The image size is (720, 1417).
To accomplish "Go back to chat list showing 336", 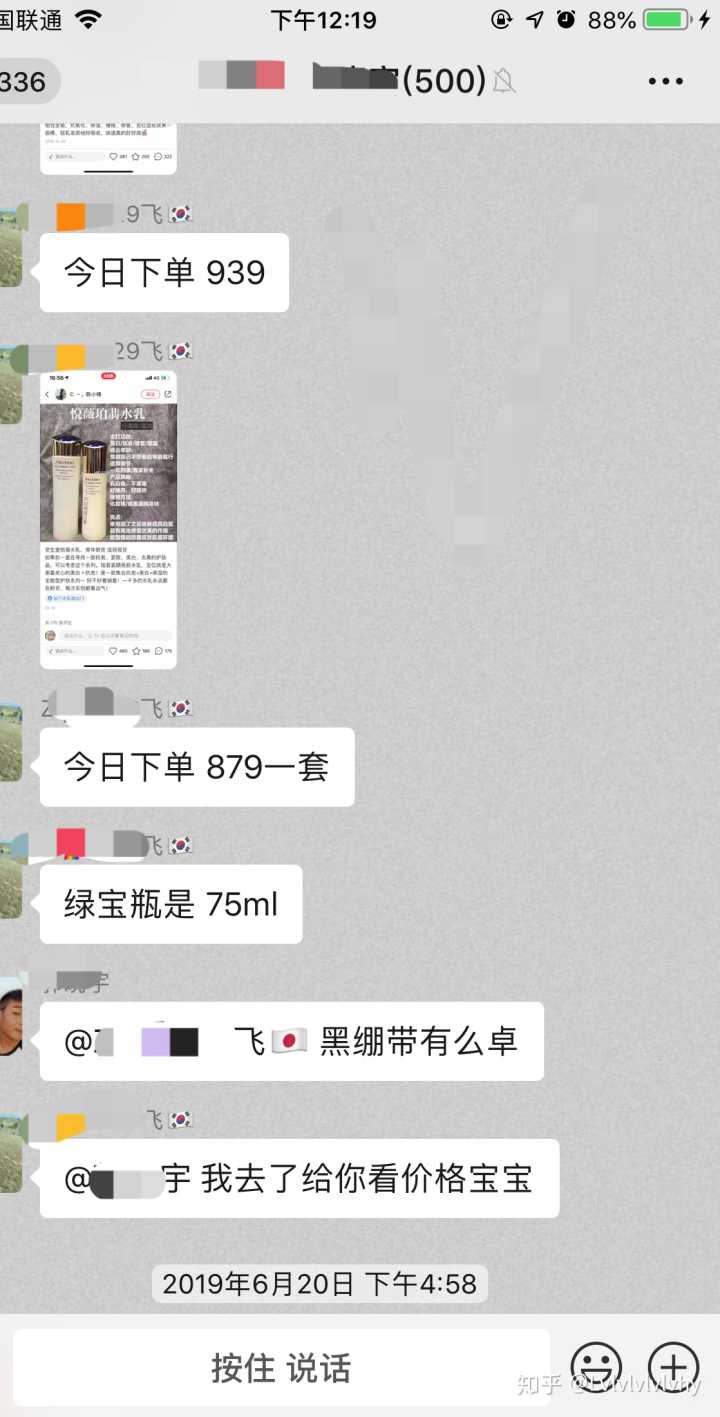I will pos(24,81).
